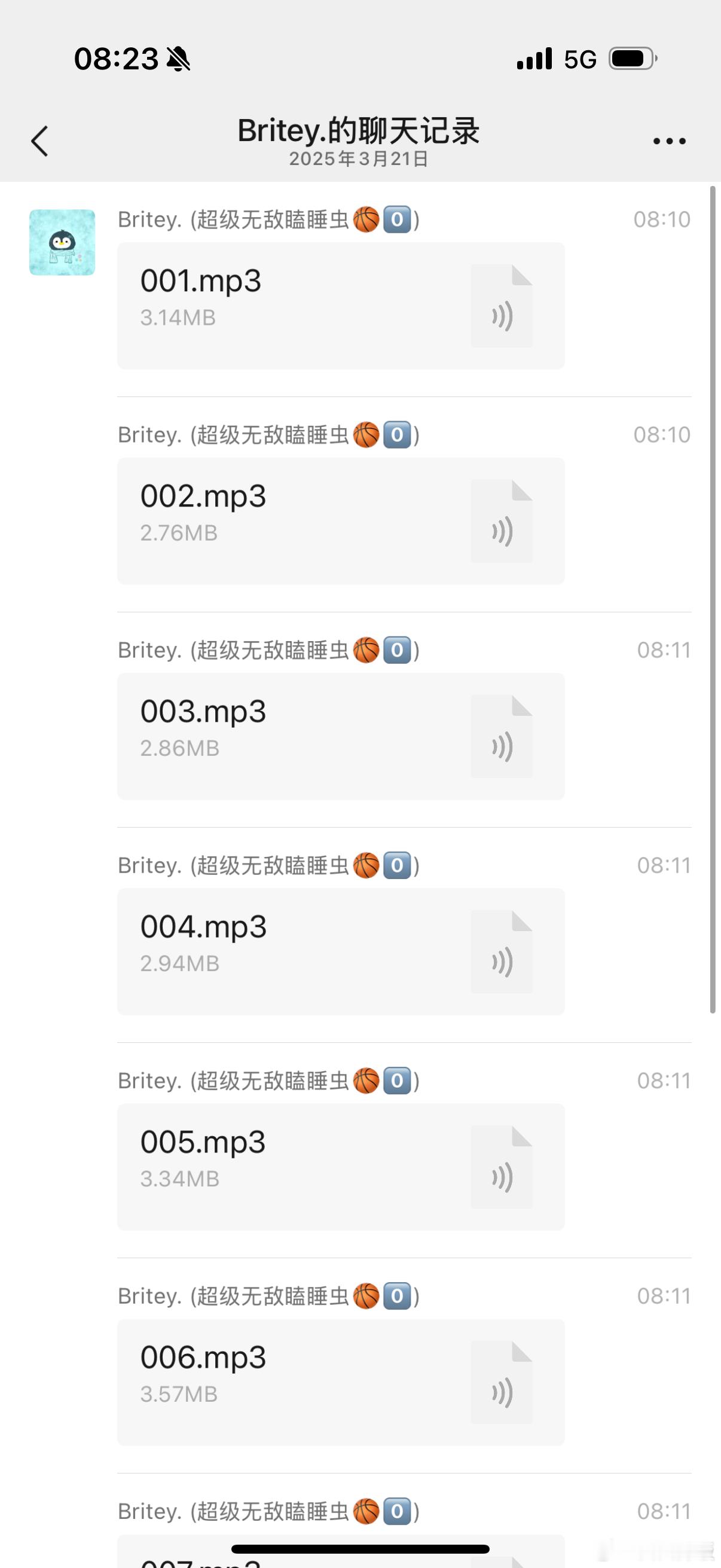Open the three-dot more options menu
Screen dimensions: 721x1568
coord(668,141)
